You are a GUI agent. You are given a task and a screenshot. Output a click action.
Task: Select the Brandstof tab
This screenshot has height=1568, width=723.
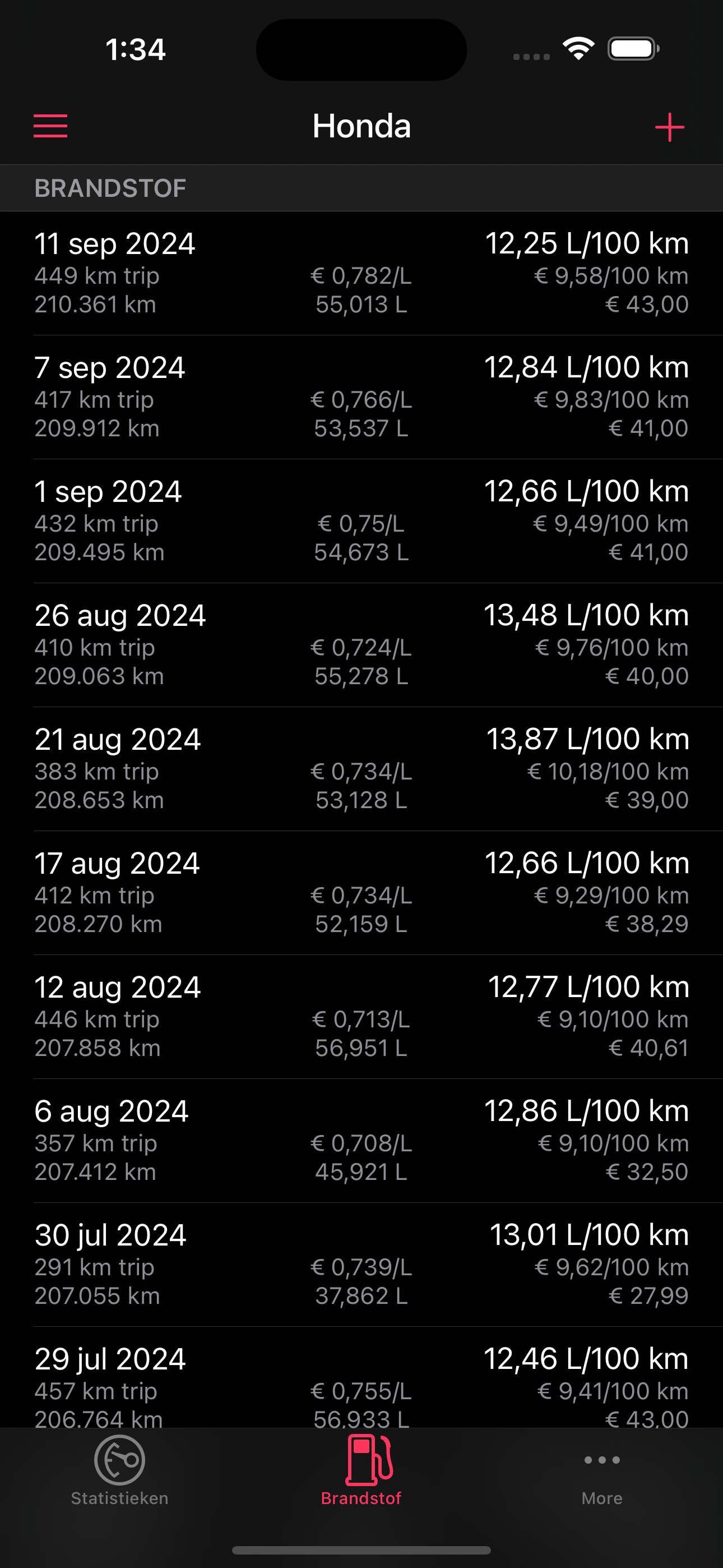pos(361,1470)
